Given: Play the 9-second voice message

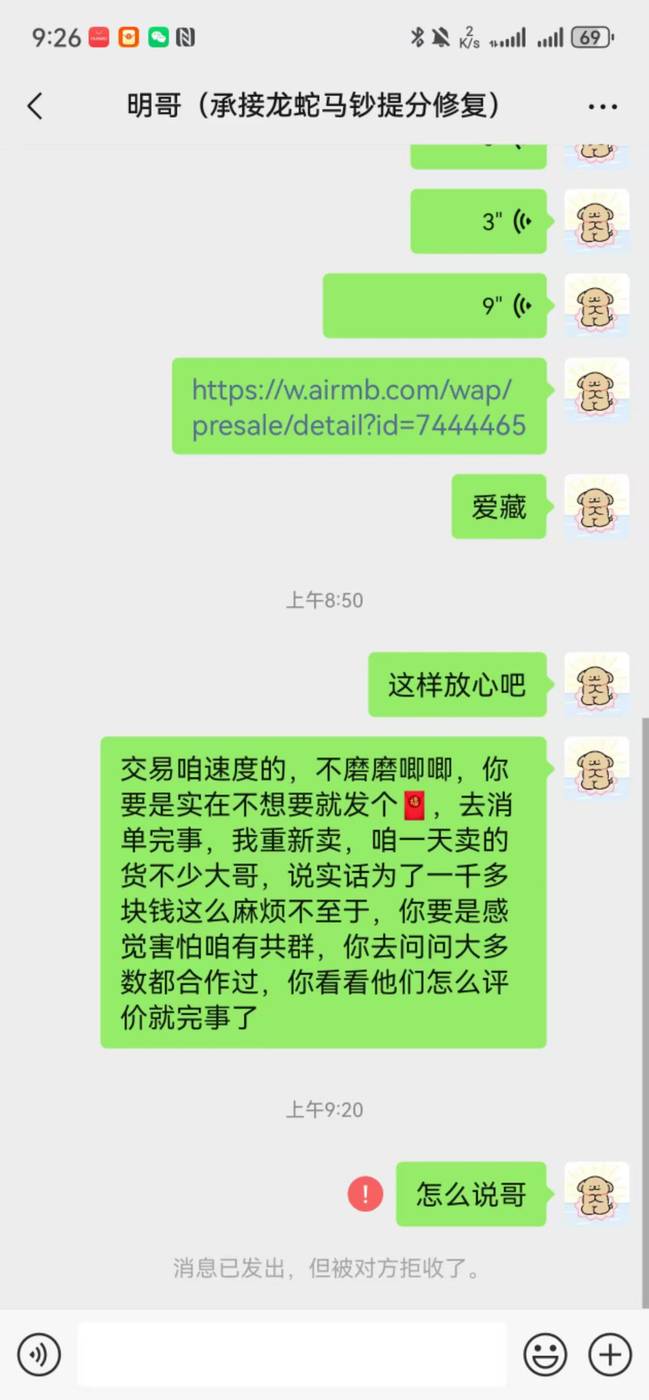Looking at the screenshot, I should [x=435, y=305].
